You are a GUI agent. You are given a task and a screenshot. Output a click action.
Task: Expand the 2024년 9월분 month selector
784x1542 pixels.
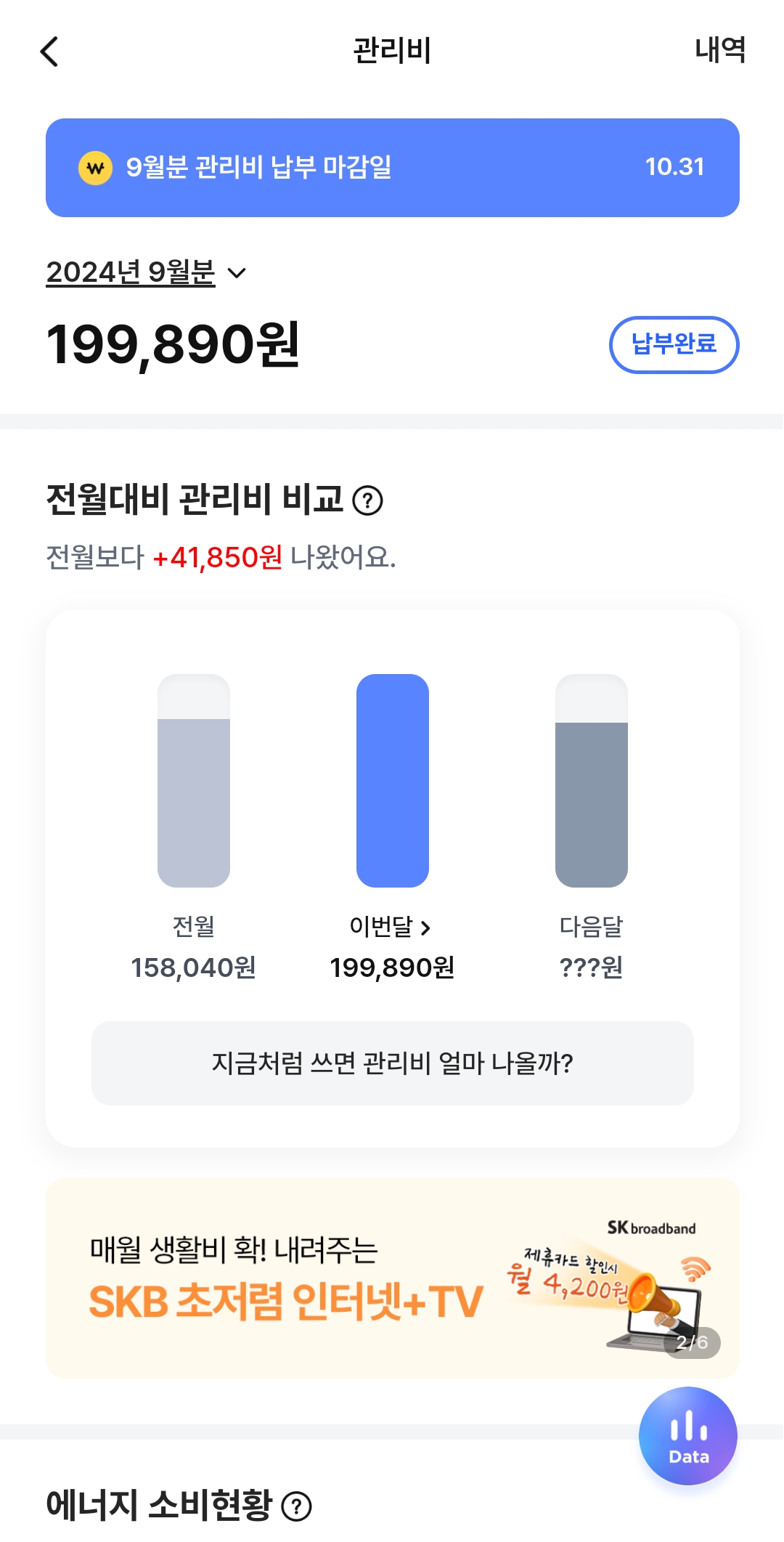pyautogui.click(x=147, y=273)
